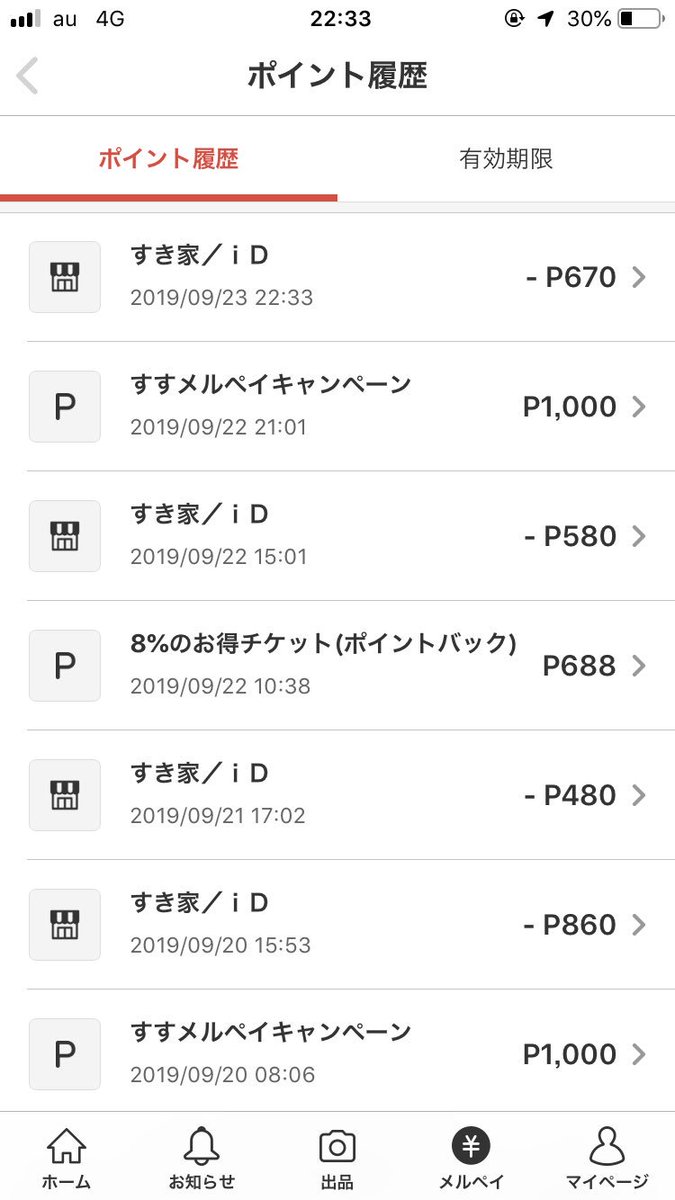Image resolution: width=675 pixels, height=1200 pixels.
Task: Open すすメルペイキャンペーン entry from 2019/09/20
Action: (337, 1054)
